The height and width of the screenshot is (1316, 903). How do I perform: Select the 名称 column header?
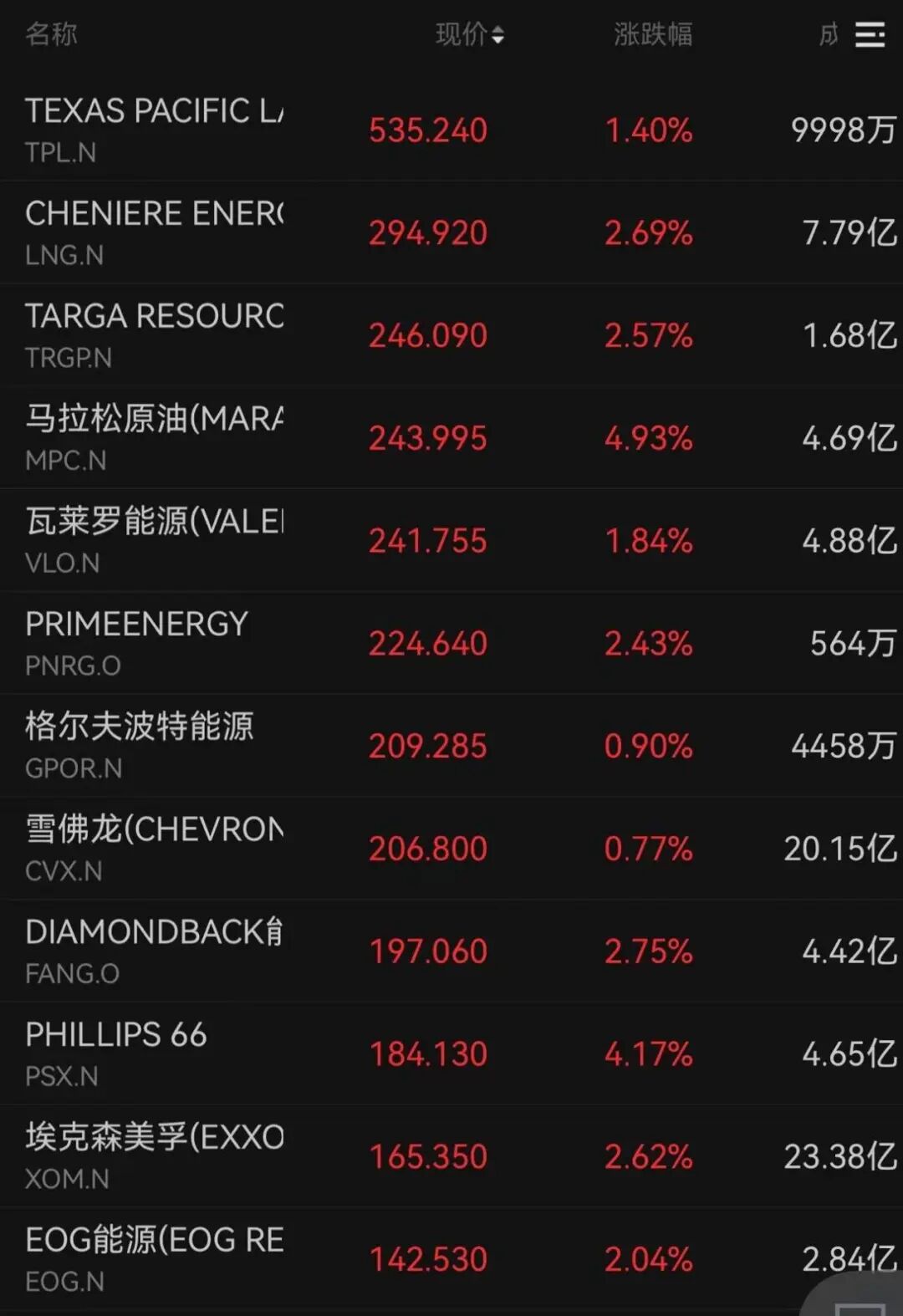tap(52, 35)
